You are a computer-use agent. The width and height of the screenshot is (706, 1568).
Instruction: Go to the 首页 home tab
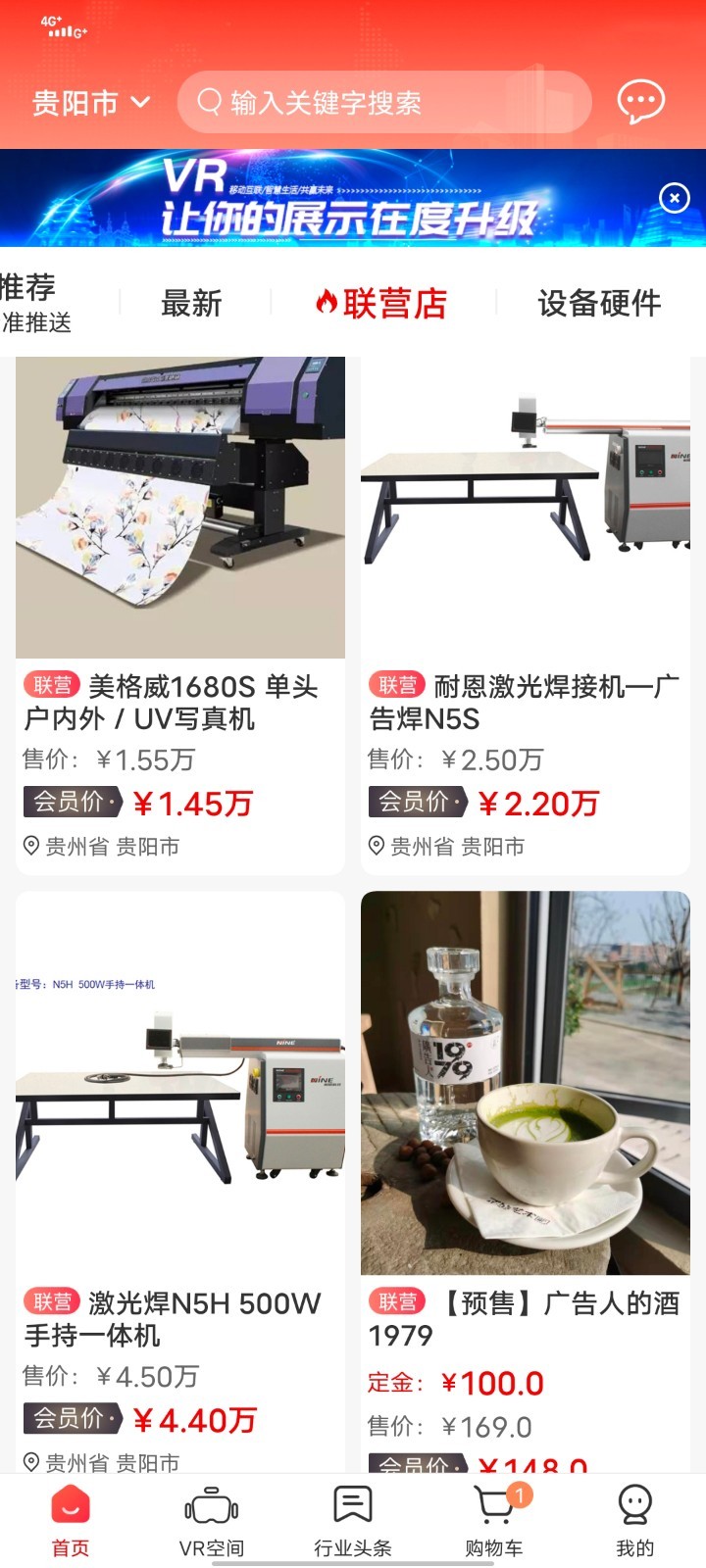point(71,1521)
